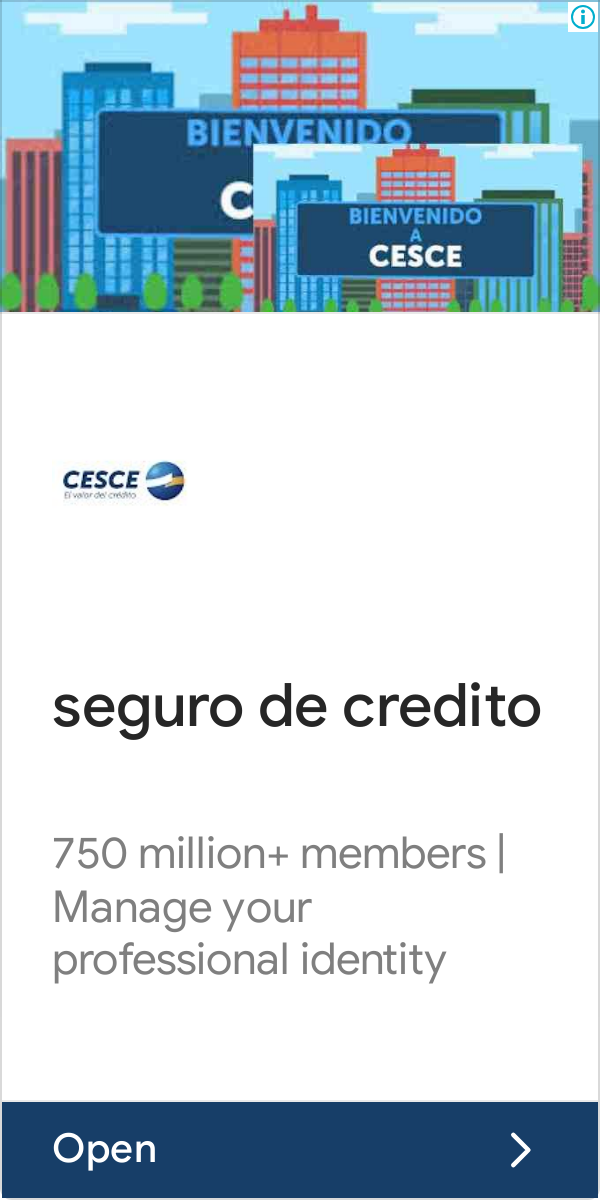Open the ad info icon
Viewport: 600px width, 1200px height.
coord(583,16)
